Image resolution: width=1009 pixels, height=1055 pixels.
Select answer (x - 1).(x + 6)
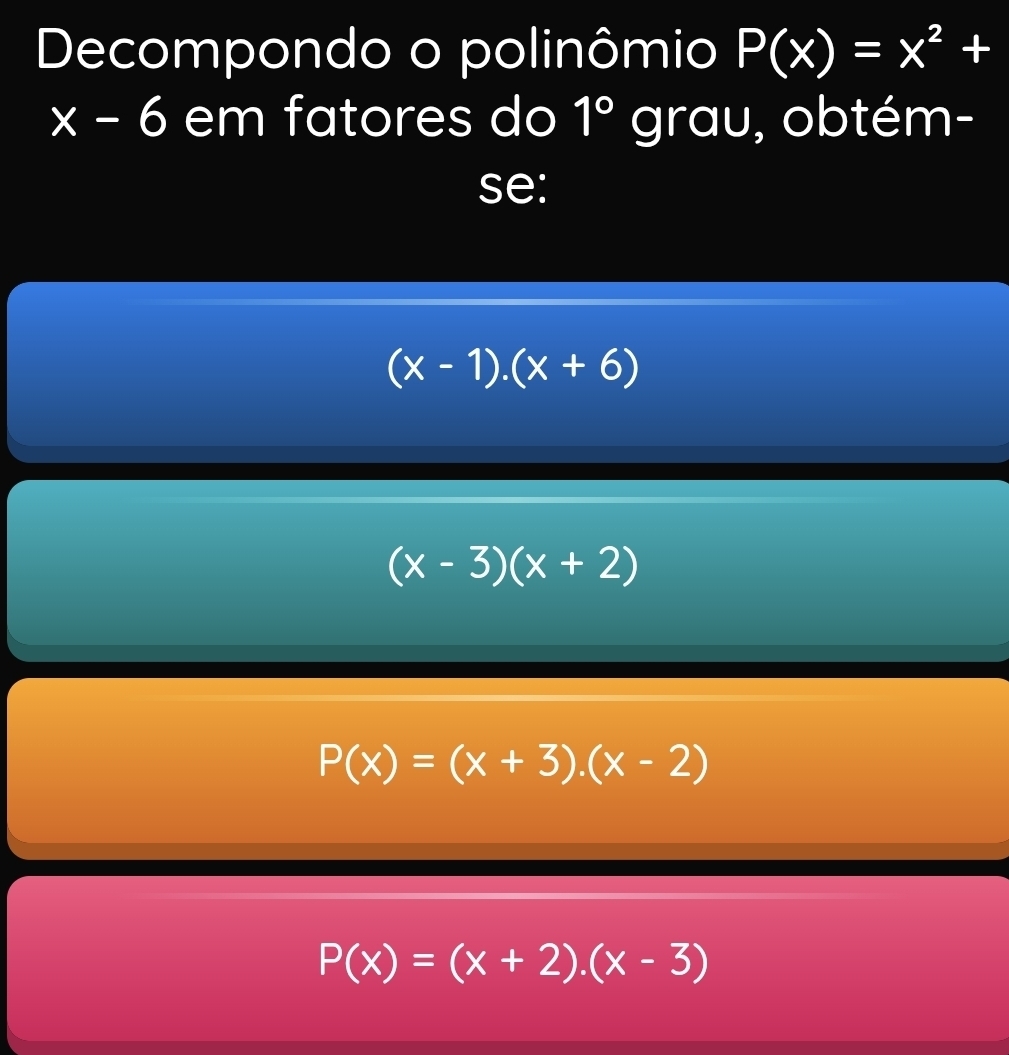tap(510, 370)
